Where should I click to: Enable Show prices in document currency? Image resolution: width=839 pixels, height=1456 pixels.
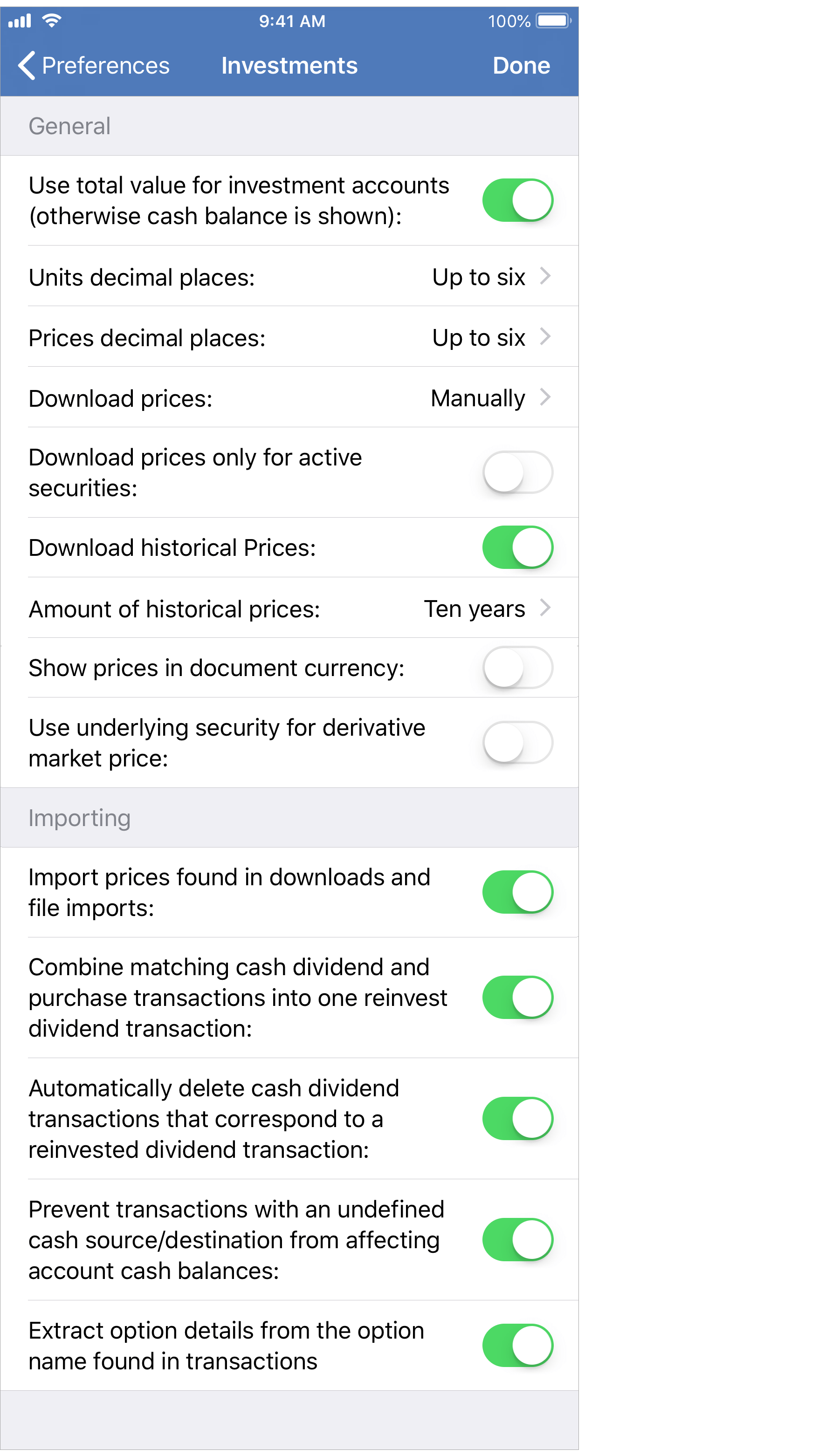click(517, 668)
